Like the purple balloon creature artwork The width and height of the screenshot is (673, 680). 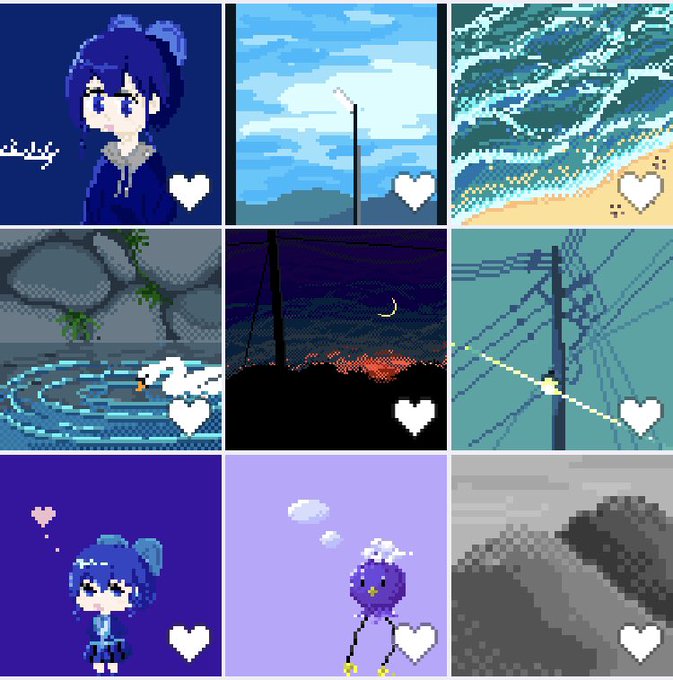(415, 643)
